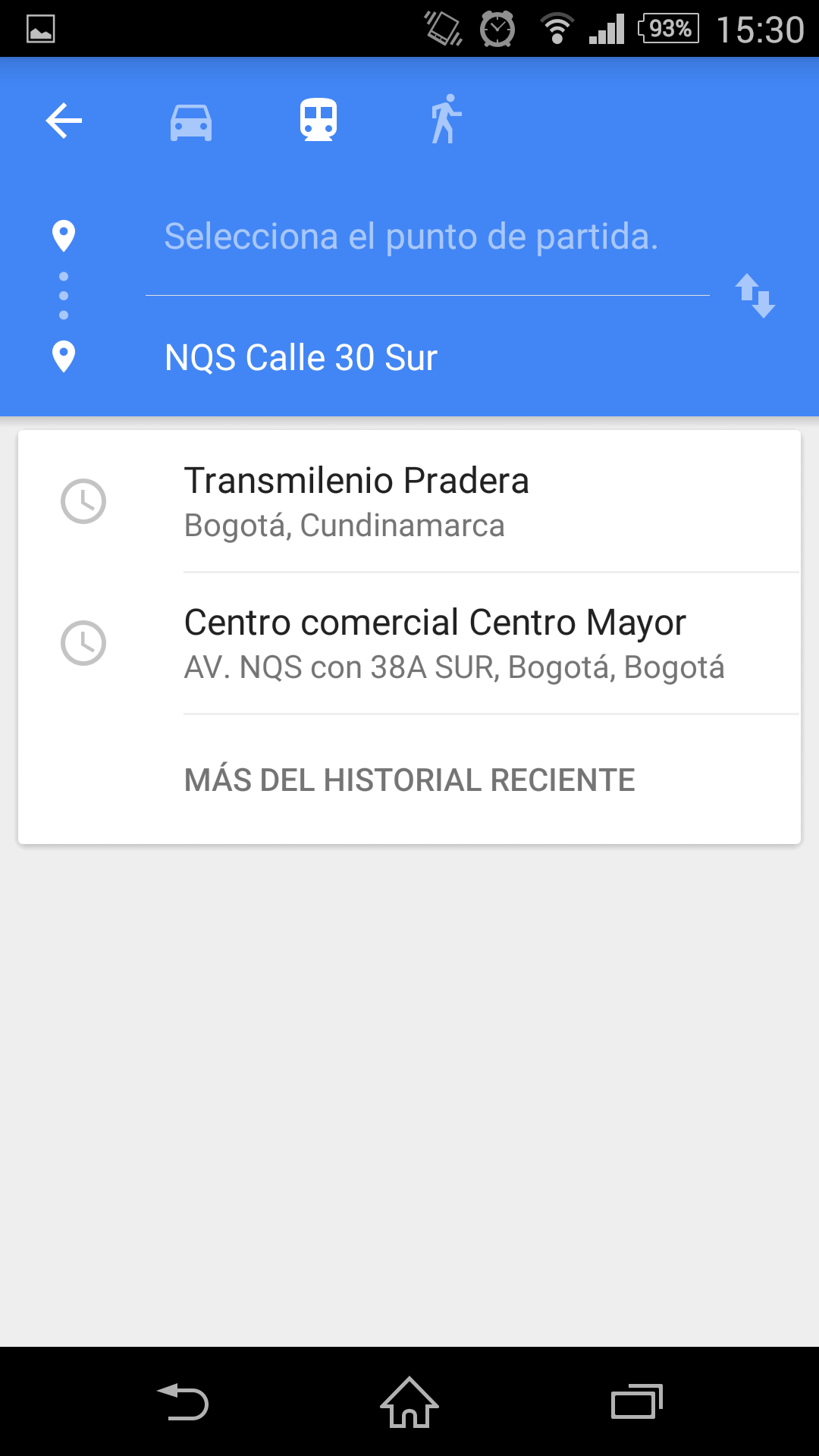Edit destination NQS Calle 30 Sur
Screen dimensions: 819x1456
tap(428, 357)
